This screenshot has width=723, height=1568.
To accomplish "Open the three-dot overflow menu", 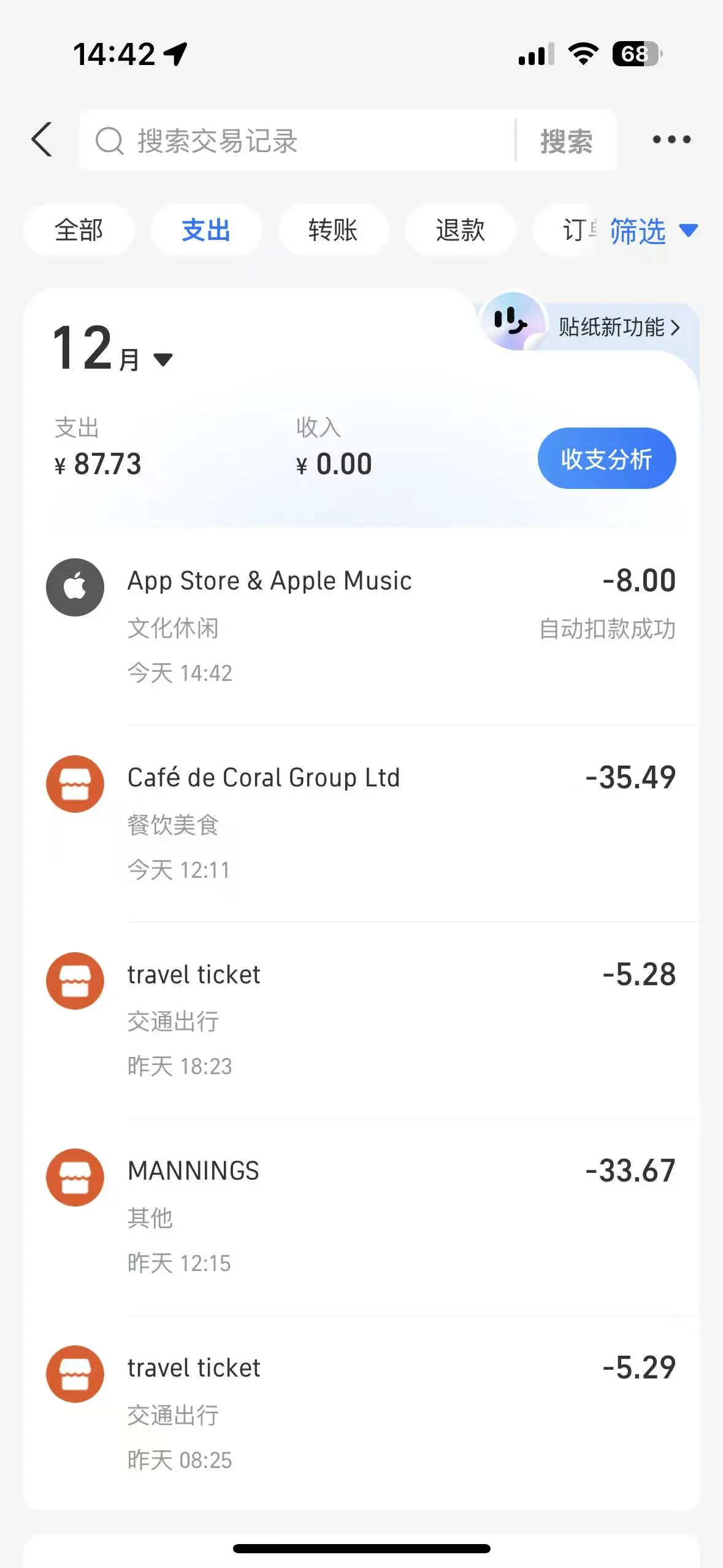I will 671,140.
